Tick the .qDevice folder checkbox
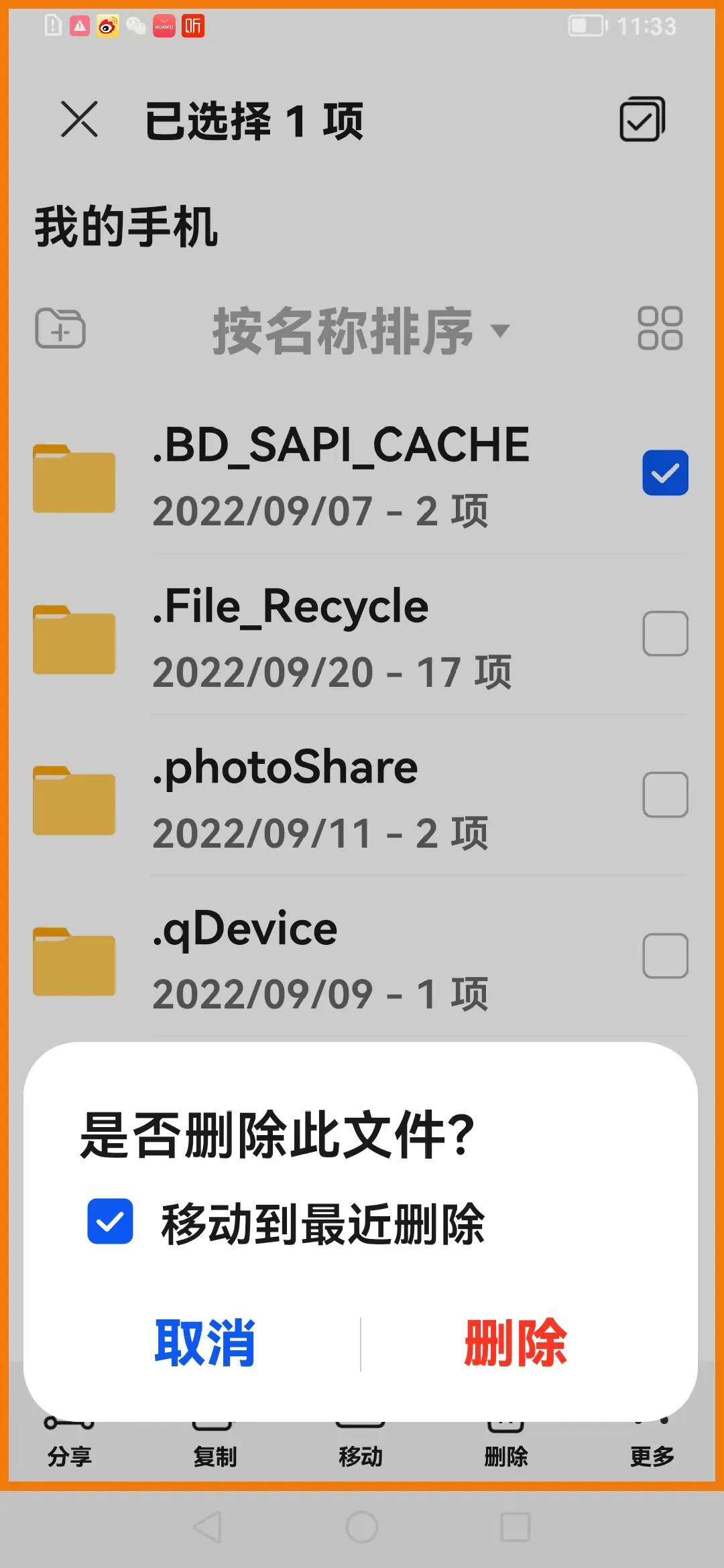 [x=665, y=956]
